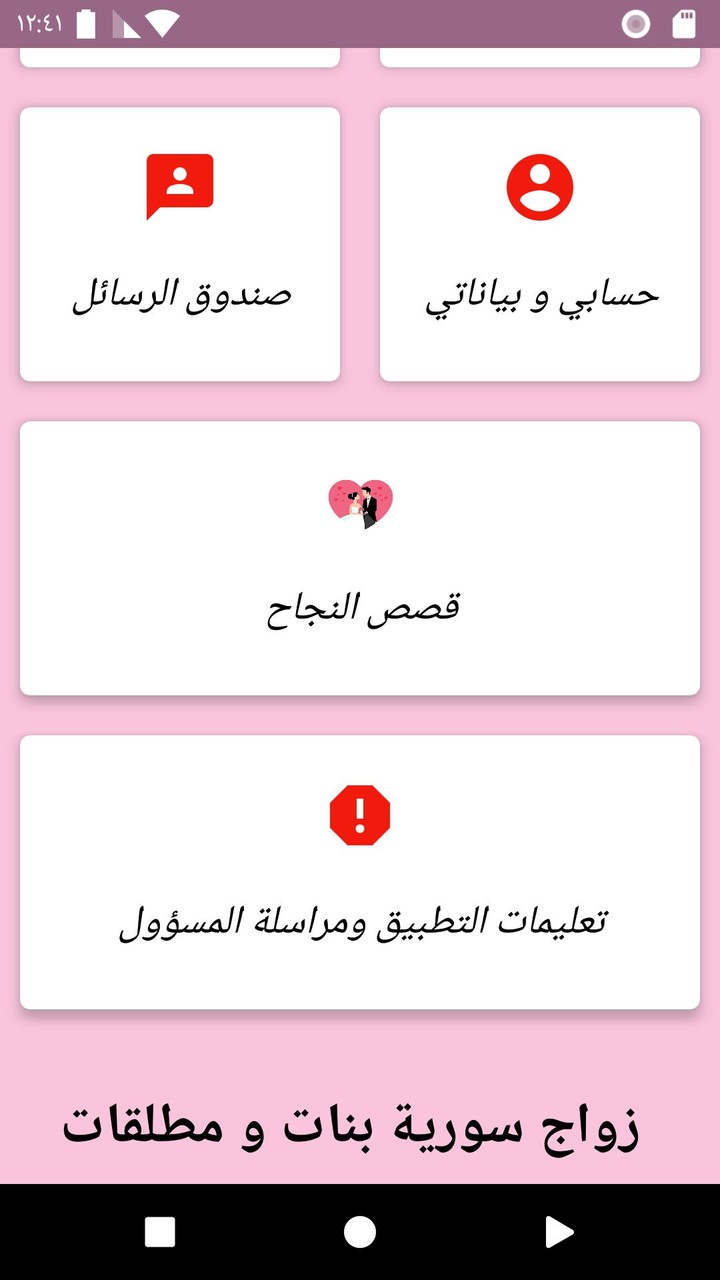Tap the red chat message icon above صندوق الرسائل

pos(180,186)
